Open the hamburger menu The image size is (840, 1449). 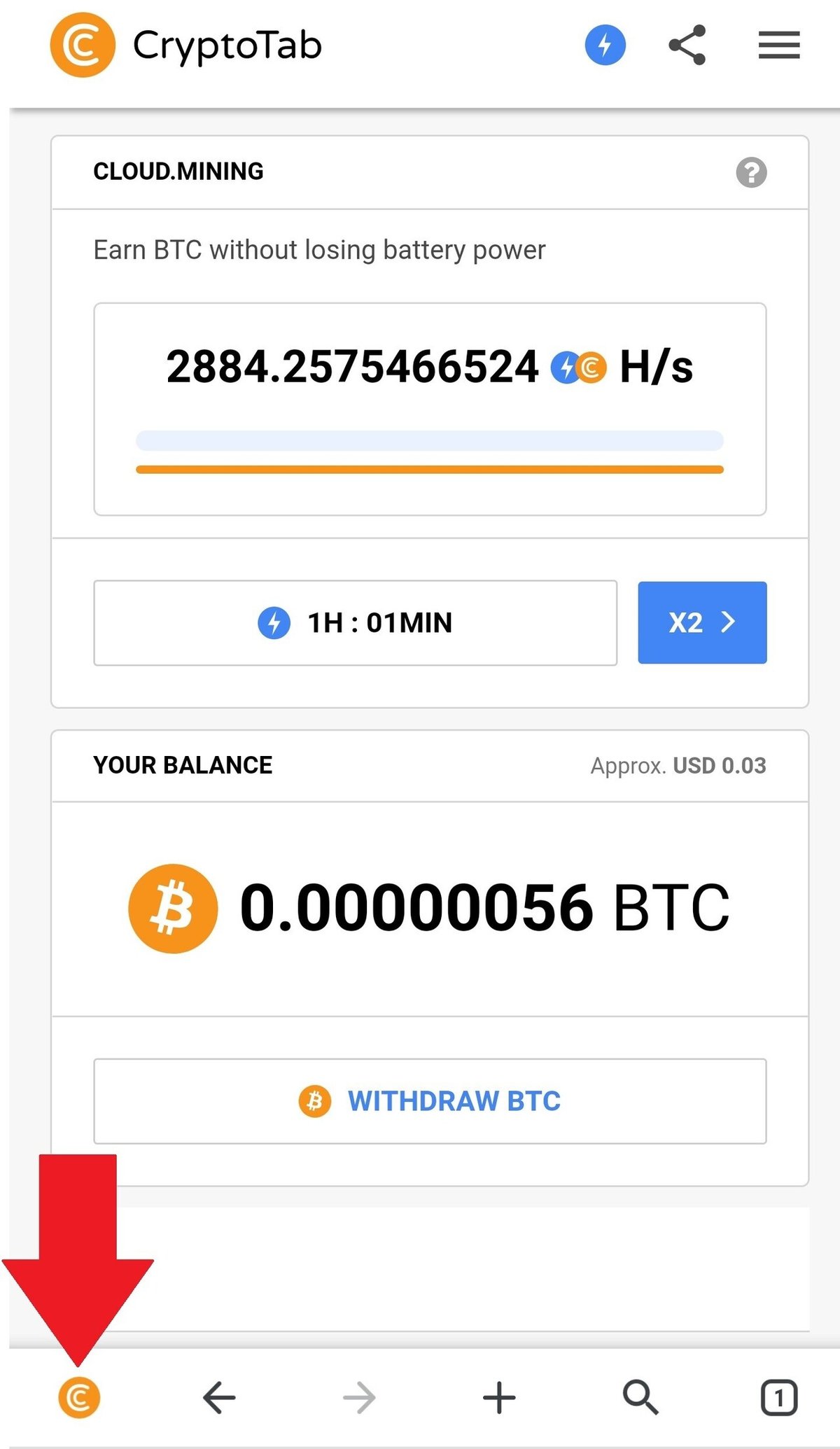pyautogui.click(x=778, y=45)
